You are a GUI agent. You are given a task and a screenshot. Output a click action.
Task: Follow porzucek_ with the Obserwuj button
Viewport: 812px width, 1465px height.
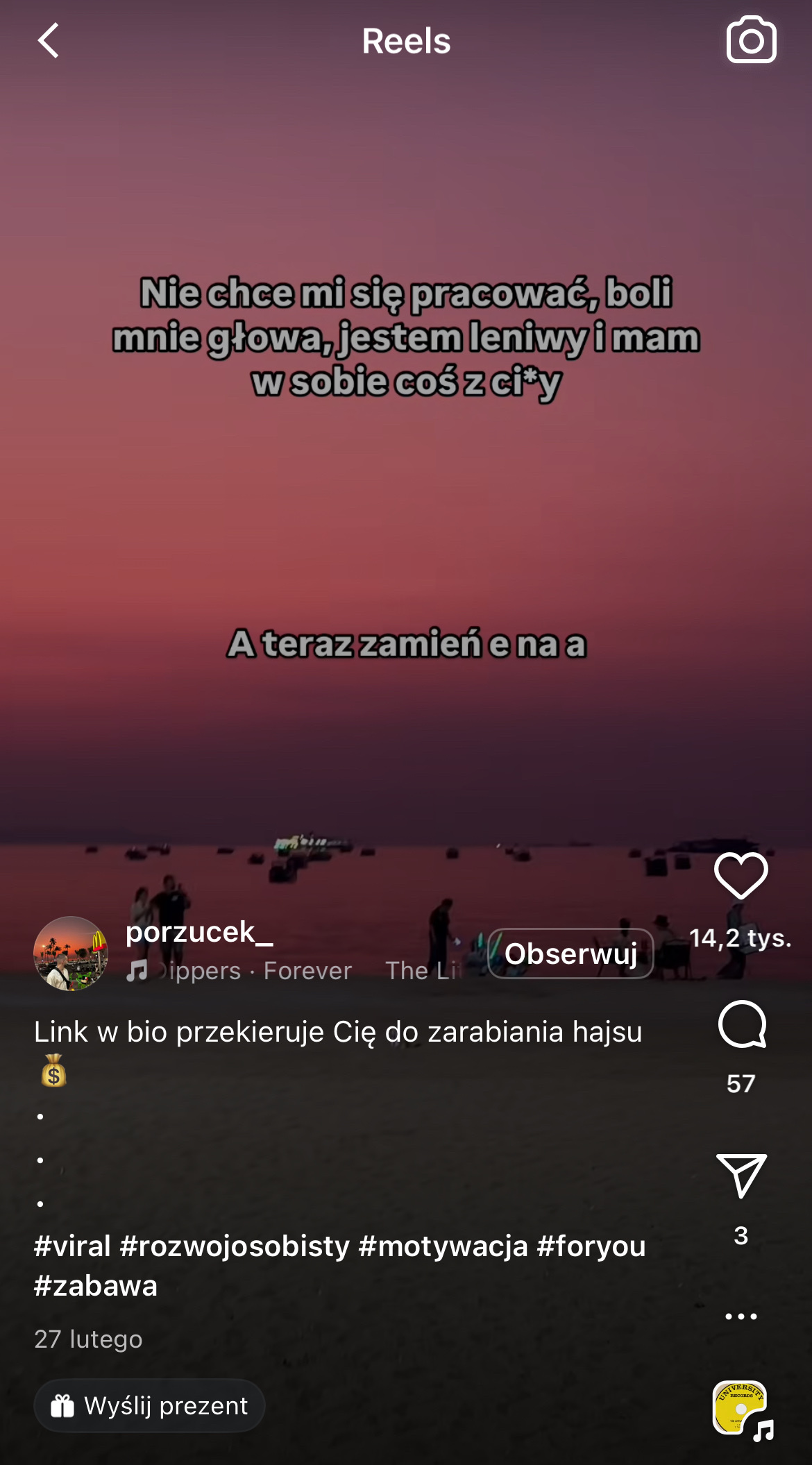click(570, 954)
